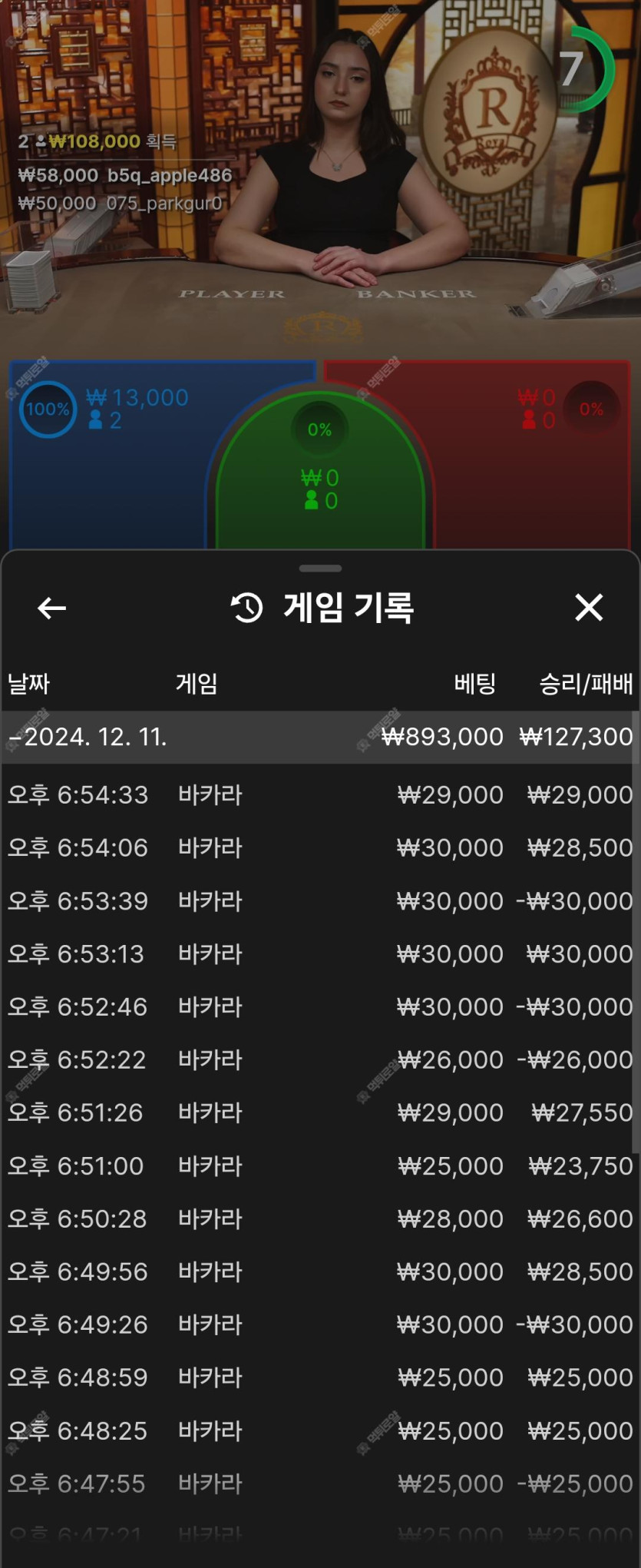View the round played at 6:51:26

pyautogui.click(x=319, y=1112)
